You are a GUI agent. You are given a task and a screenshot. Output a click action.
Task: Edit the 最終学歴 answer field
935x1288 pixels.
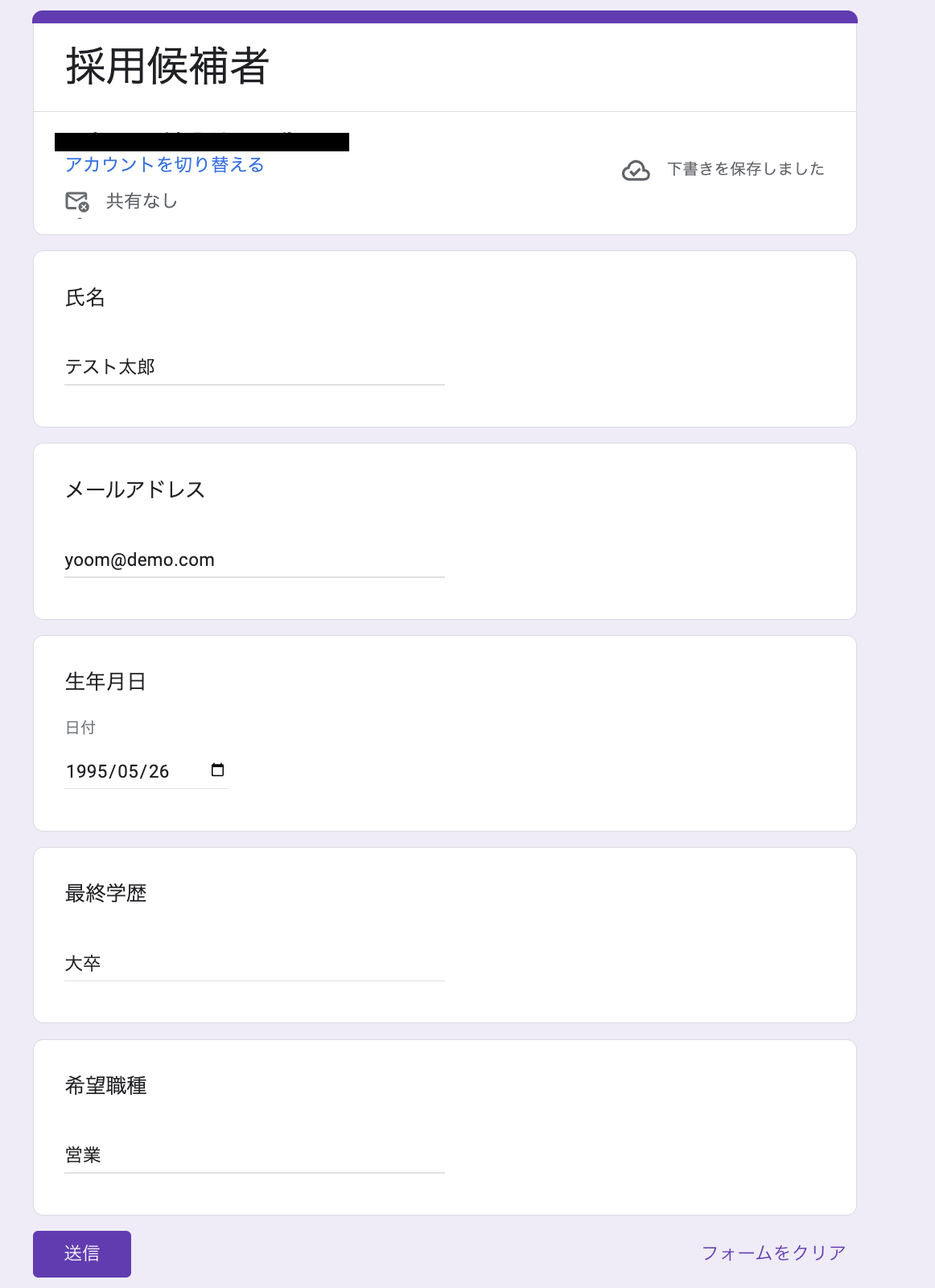[253, 964]
